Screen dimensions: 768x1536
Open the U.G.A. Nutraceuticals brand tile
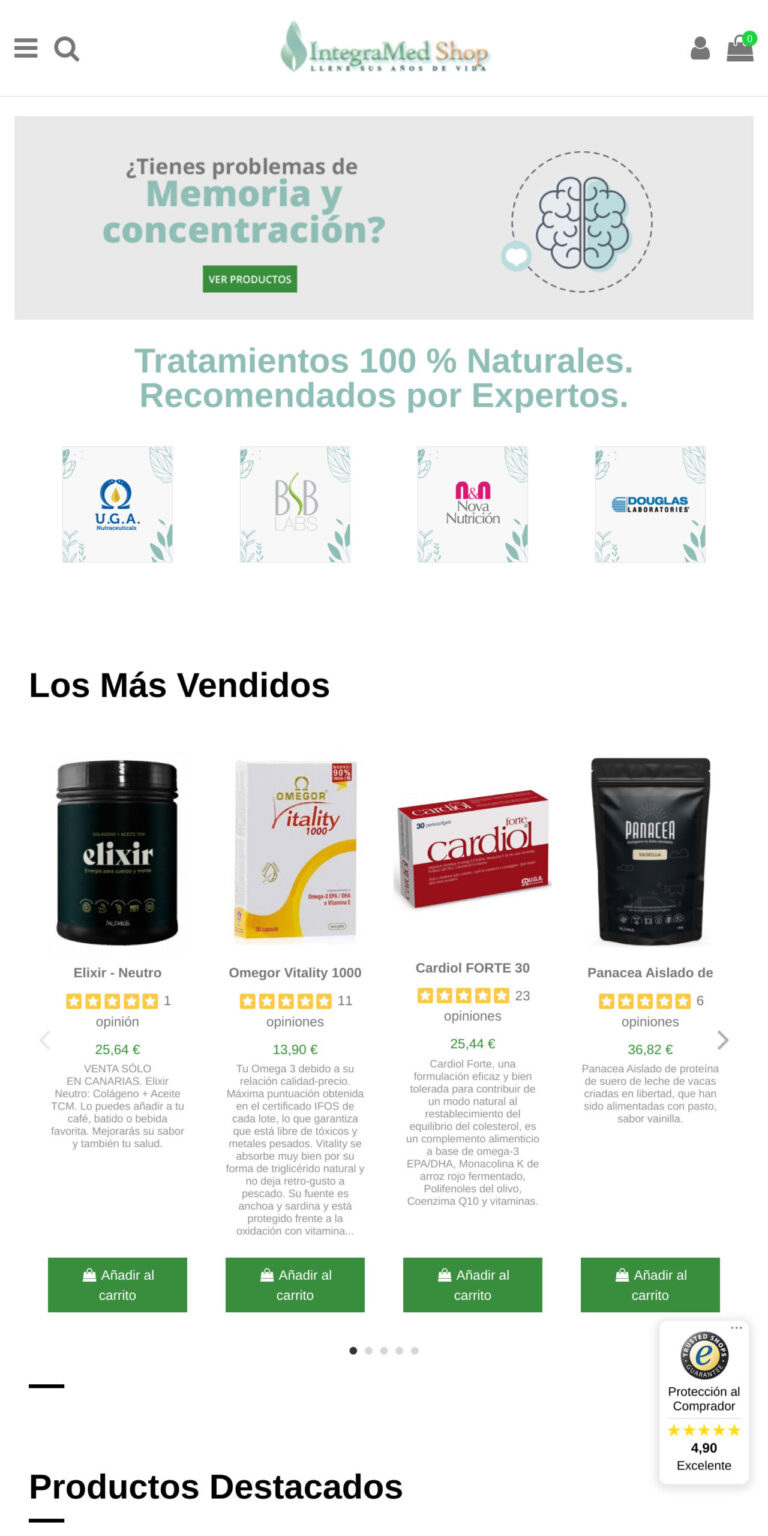(x=117, y=504)
